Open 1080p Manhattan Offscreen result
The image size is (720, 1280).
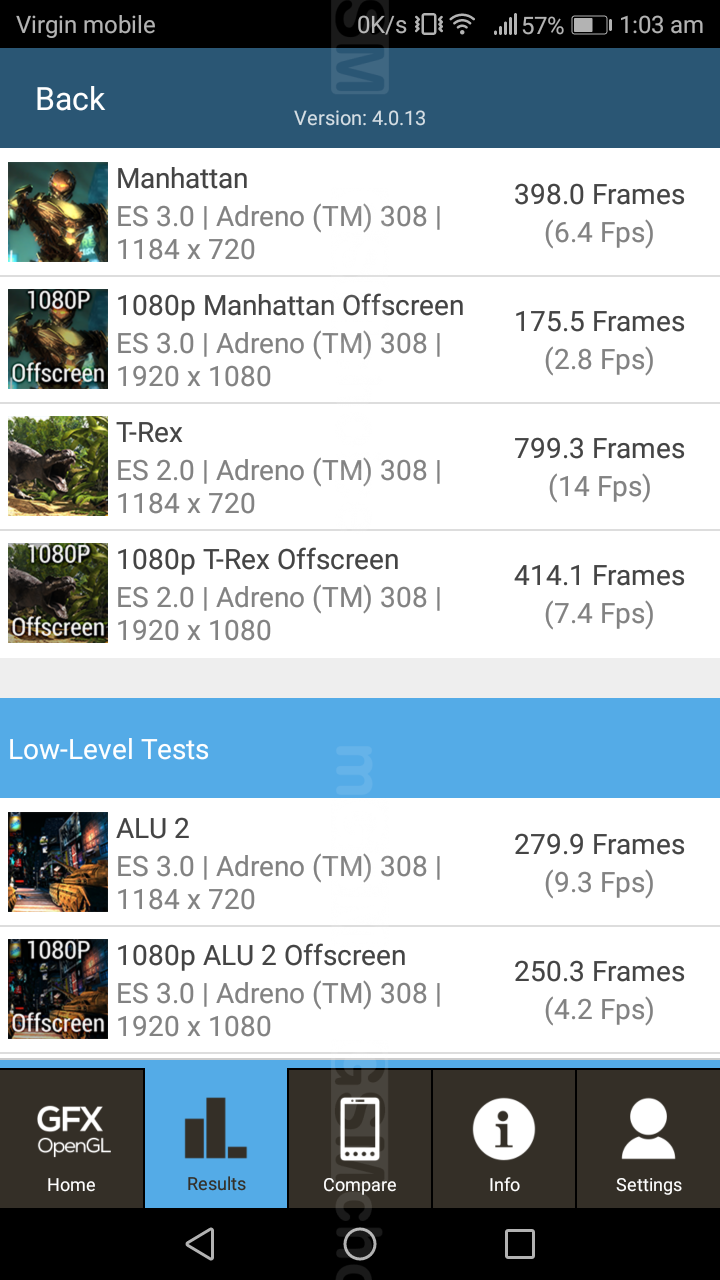(360, 340)
